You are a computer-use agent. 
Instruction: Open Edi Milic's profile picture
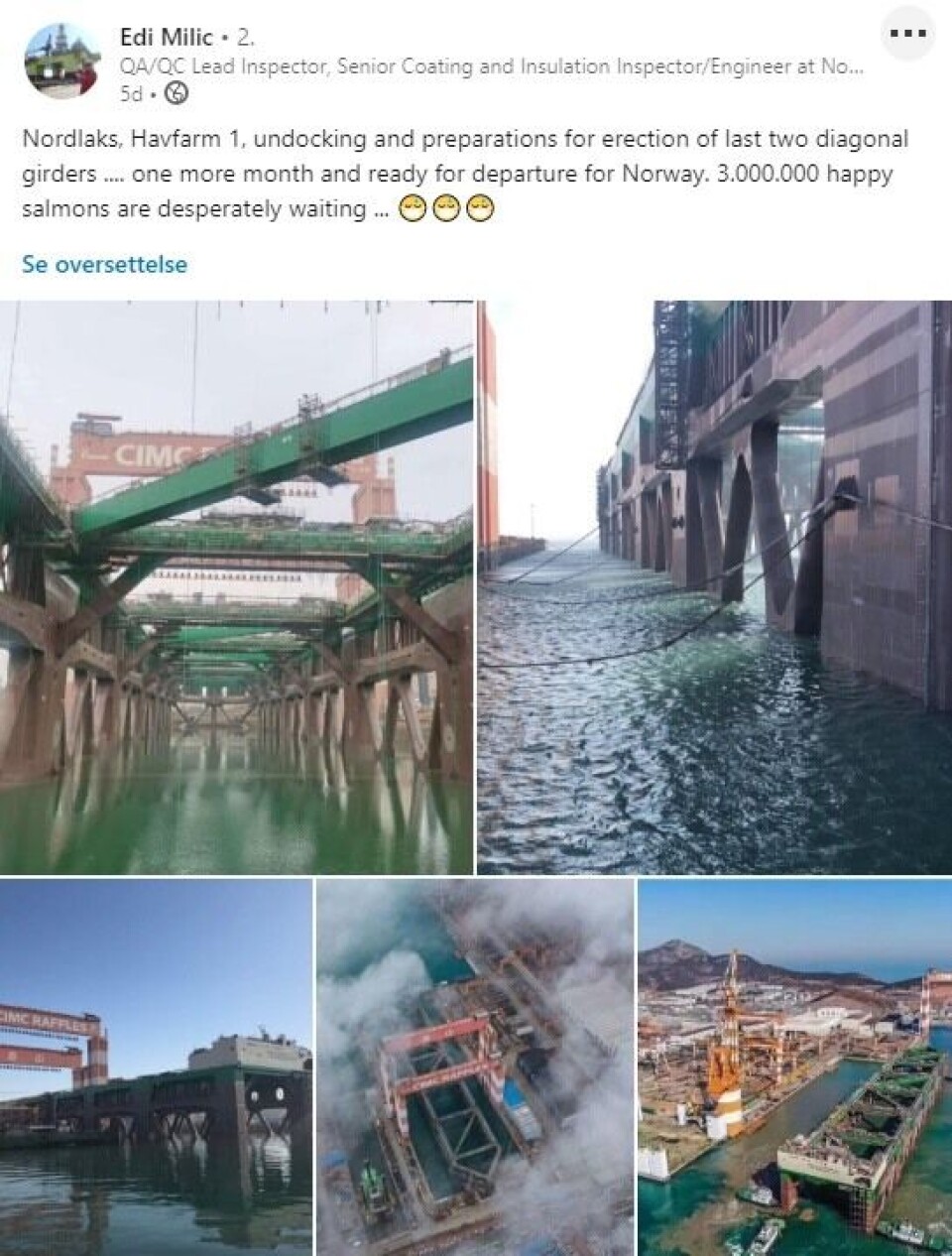59,62
